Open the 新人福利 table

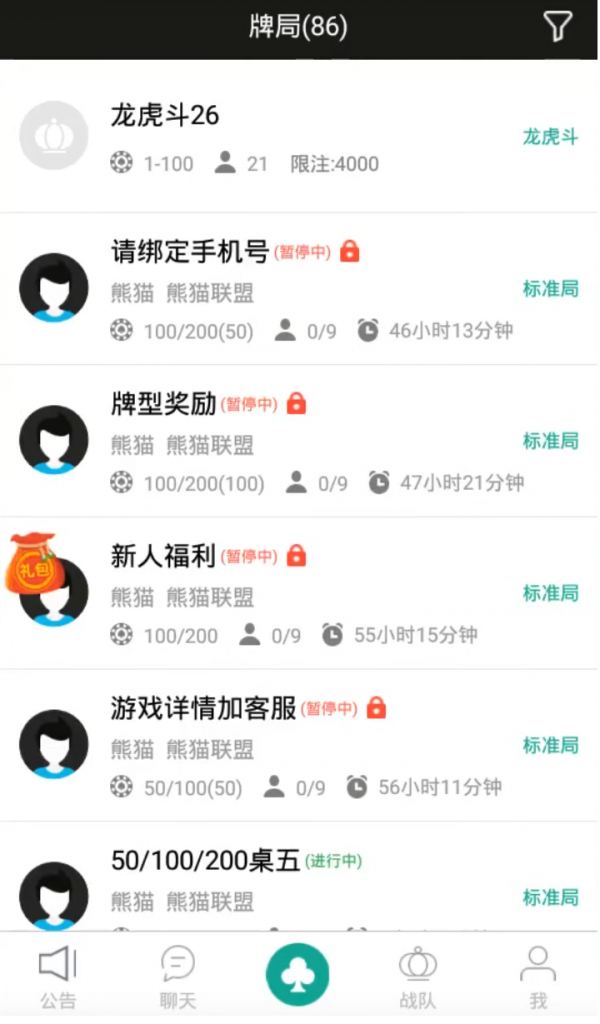(x=300, y=593)
